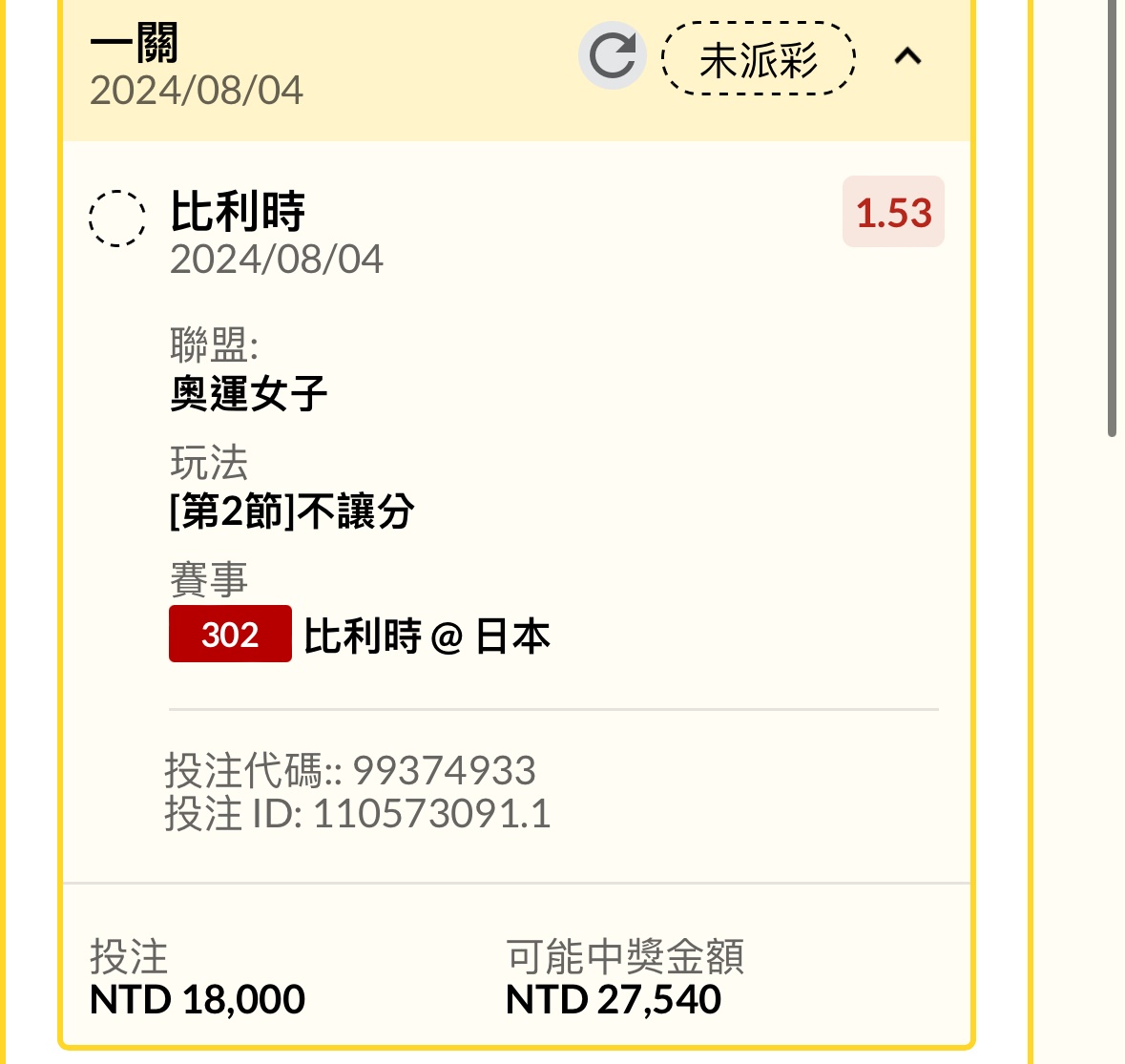
Task: Refresh the bet status
Action: click(612, 56)
